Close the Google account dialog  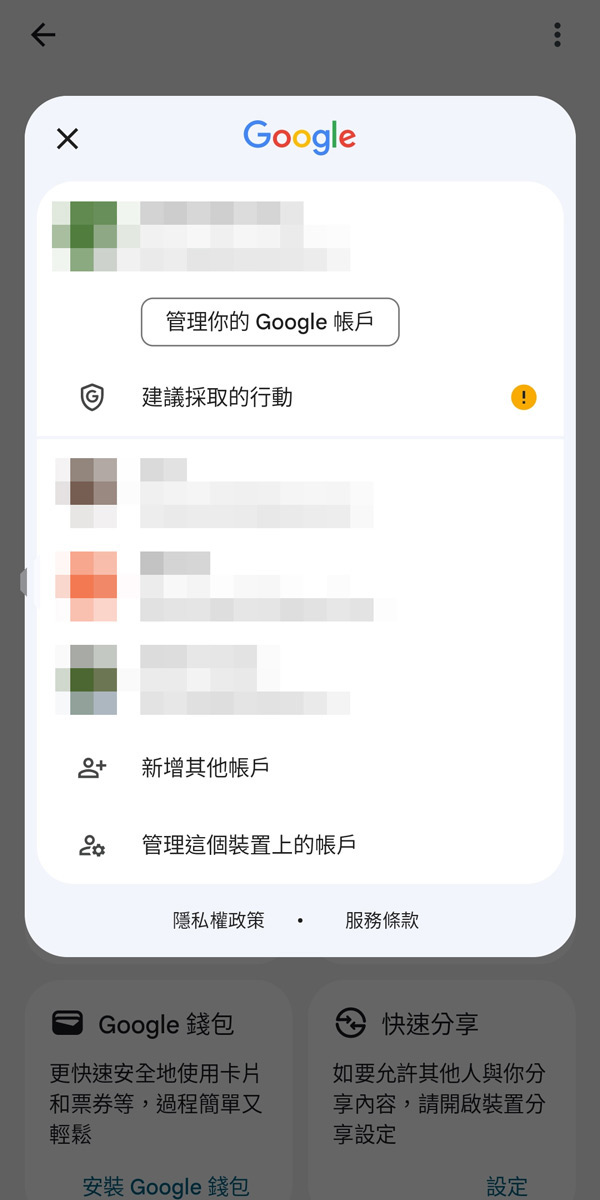tap(67, 139)
